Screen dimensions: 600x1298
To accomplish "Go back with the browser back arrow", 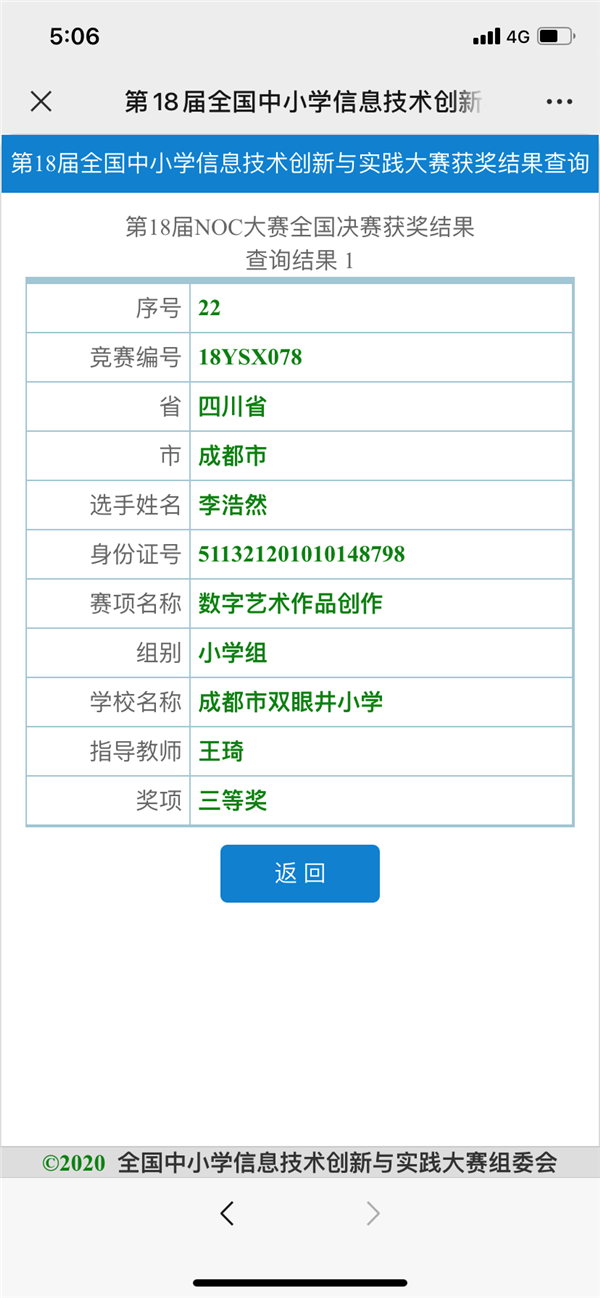I will 227,1213.
